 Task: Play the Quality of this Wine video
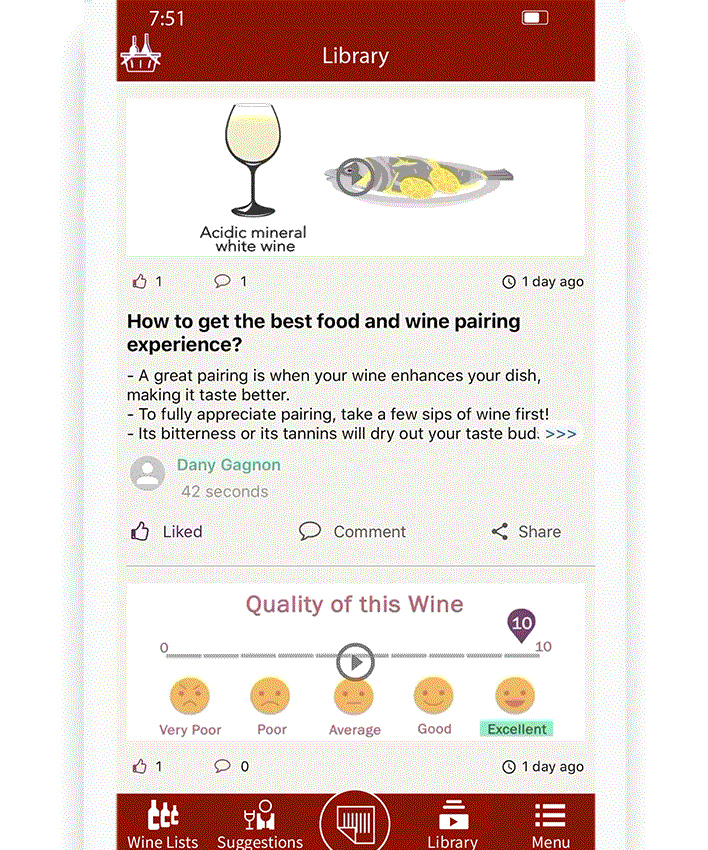[355, 662]
